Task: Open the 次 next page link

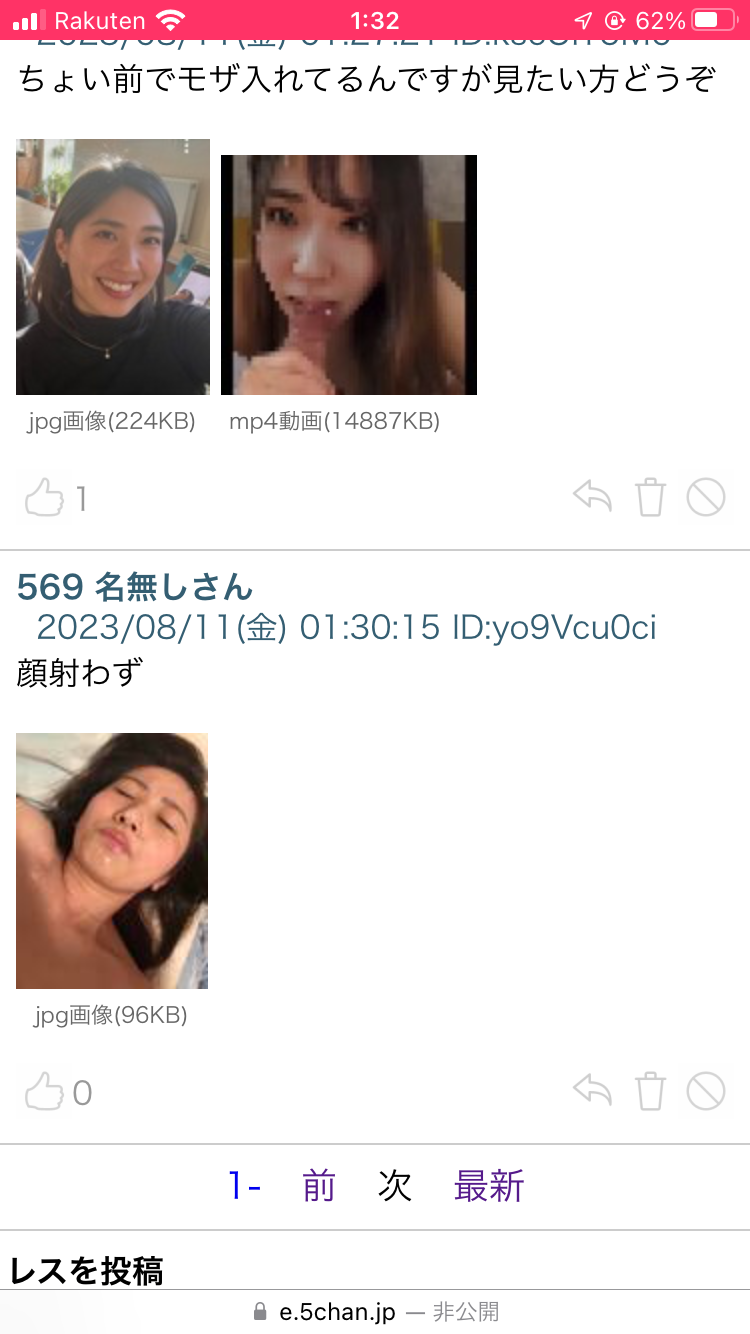Action: pyautogui.click(x=394, y=1186)
